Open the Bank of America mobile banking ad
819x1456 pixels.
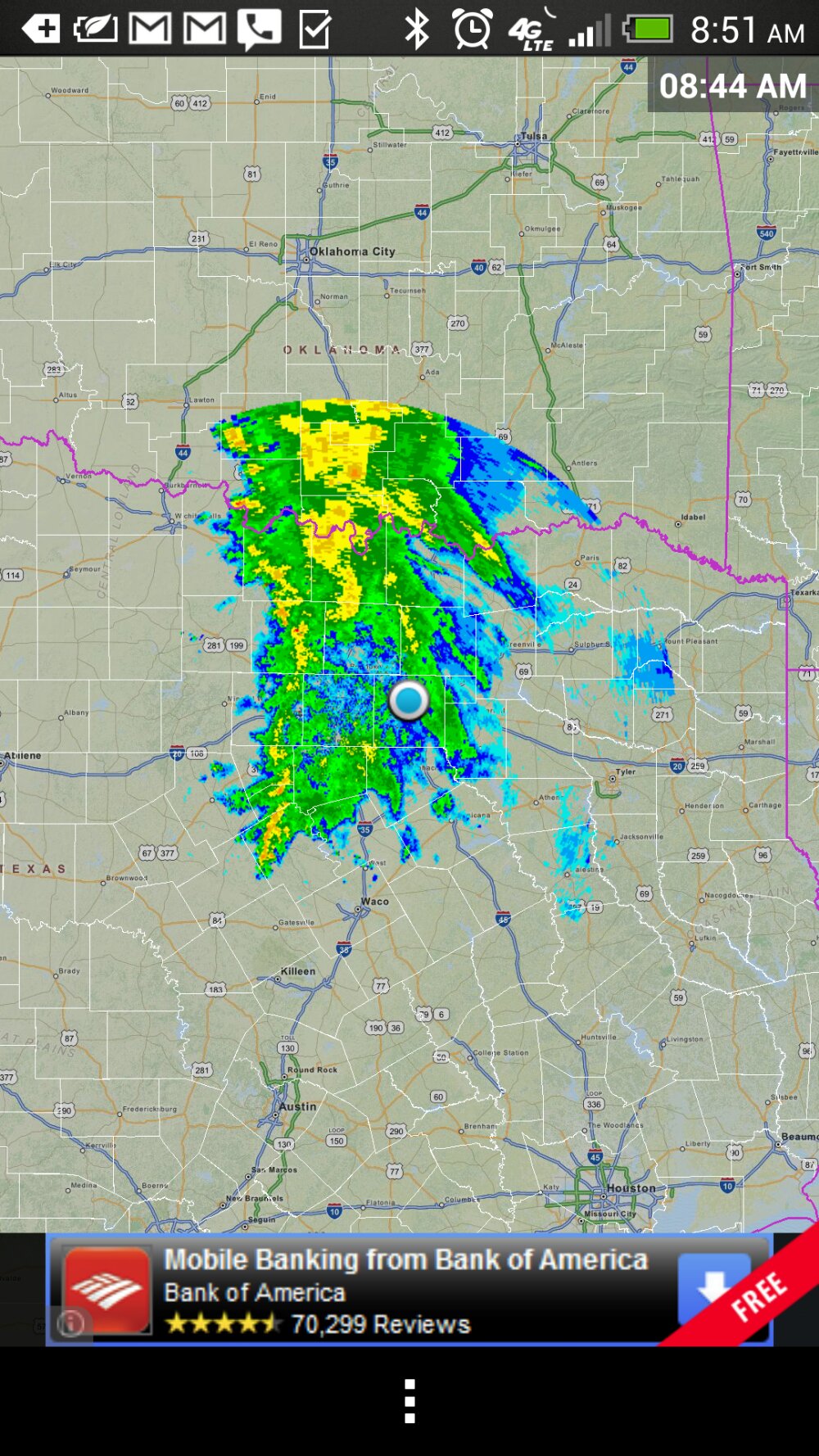tap(405, 1291)
